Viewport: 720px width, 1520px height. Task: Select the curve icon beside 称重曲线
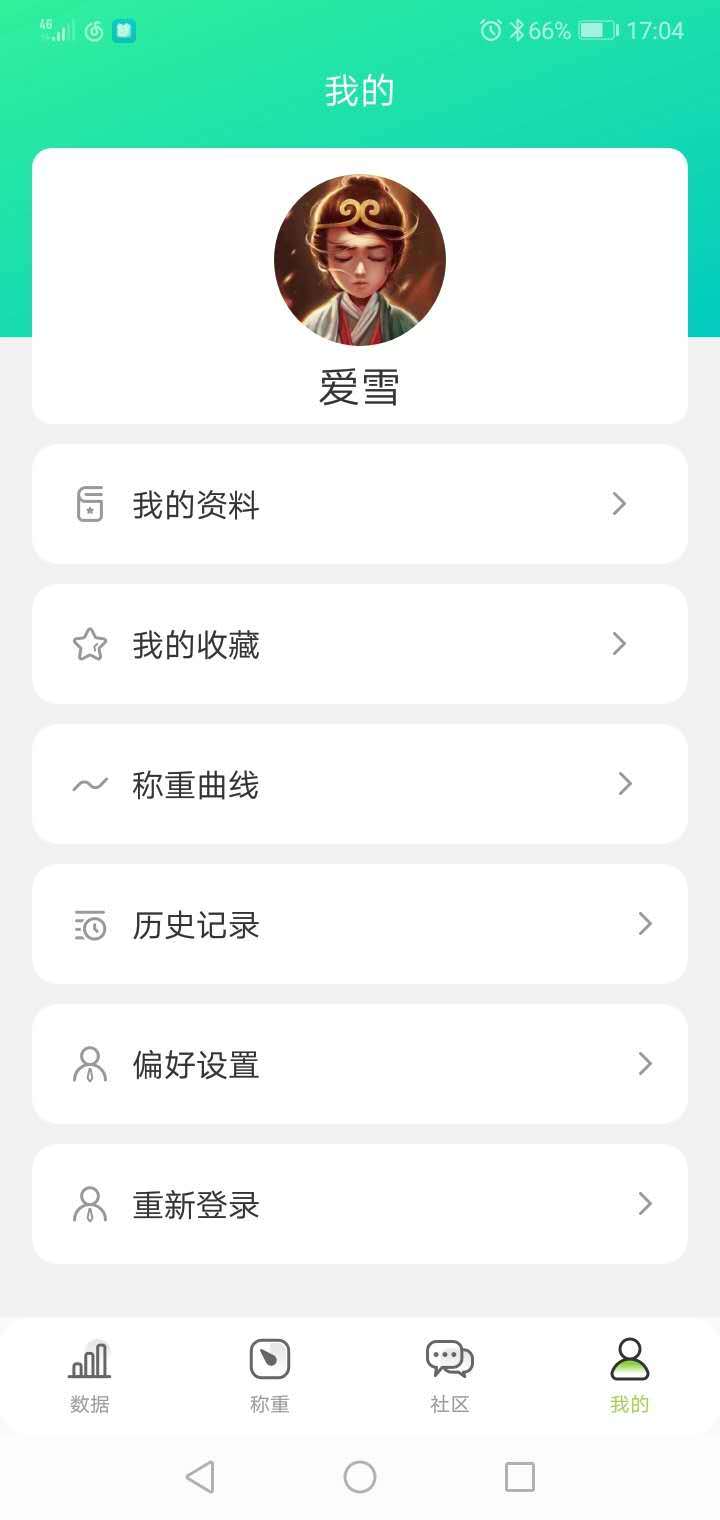coord(90,784)
